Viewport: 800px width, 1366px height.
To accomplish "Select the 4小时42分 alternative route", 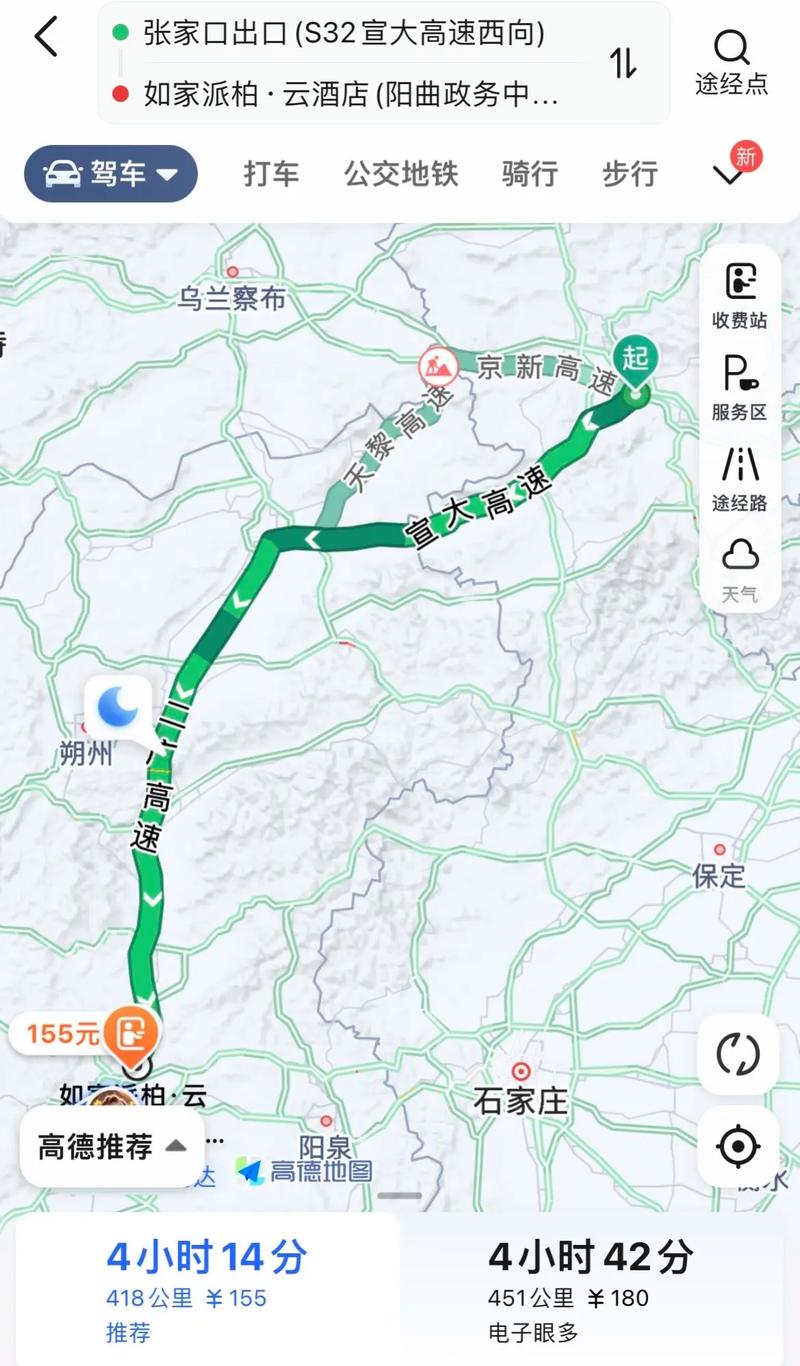I will tap(590, 1290).
